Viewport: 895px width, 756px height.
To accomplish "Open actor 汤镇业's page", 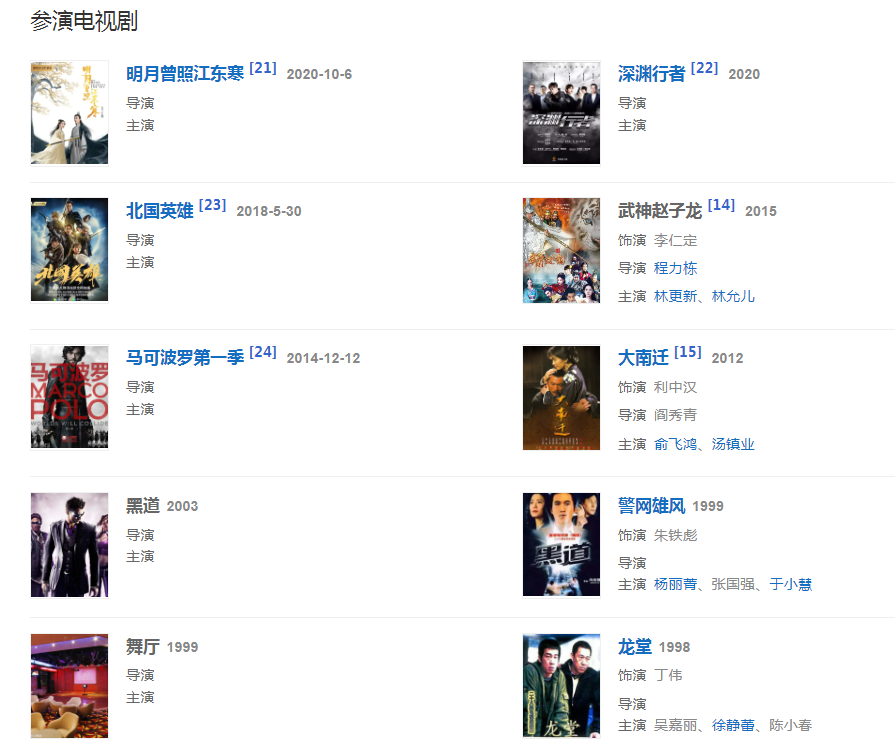I will 733,444.
